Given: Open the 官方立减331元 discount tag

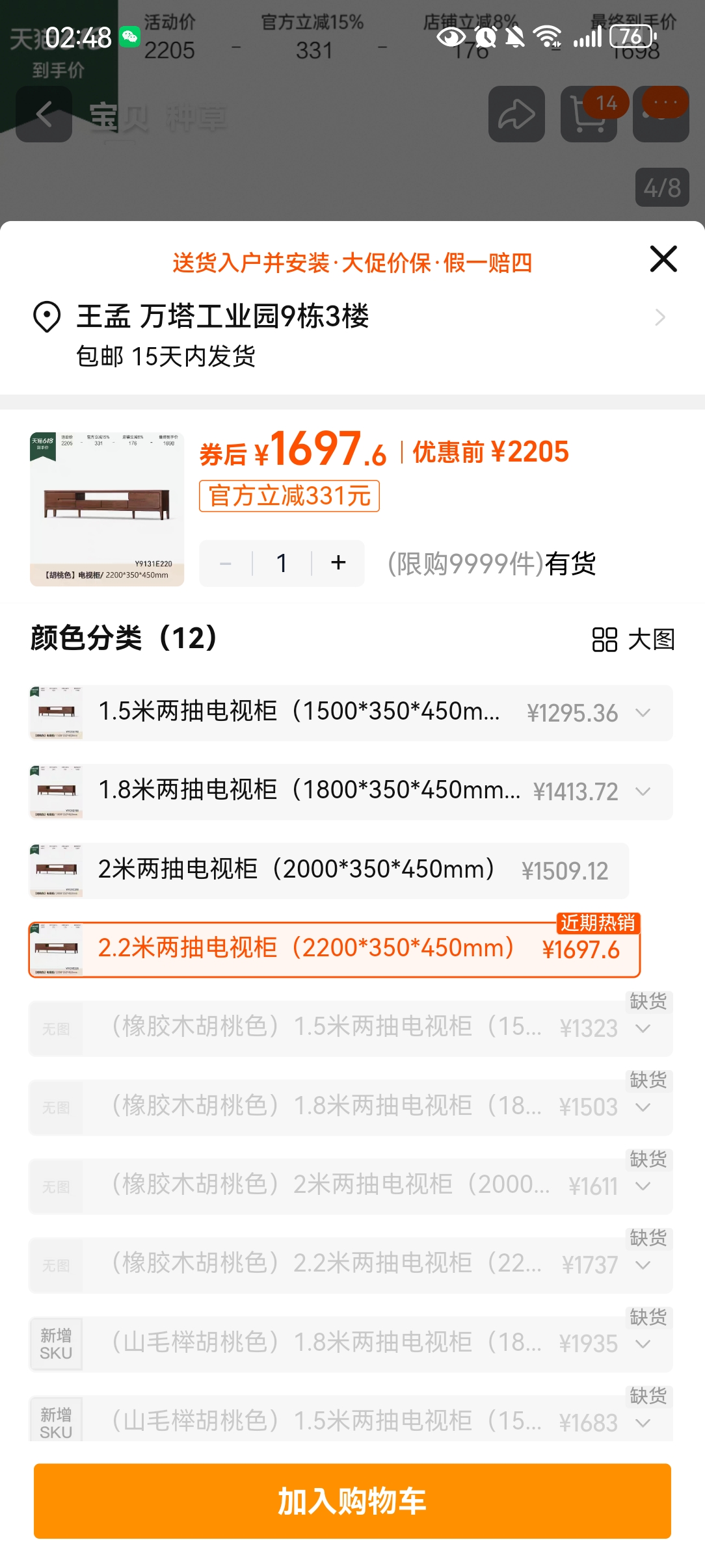Looking at the screenshot, I should tap(289, 496).
